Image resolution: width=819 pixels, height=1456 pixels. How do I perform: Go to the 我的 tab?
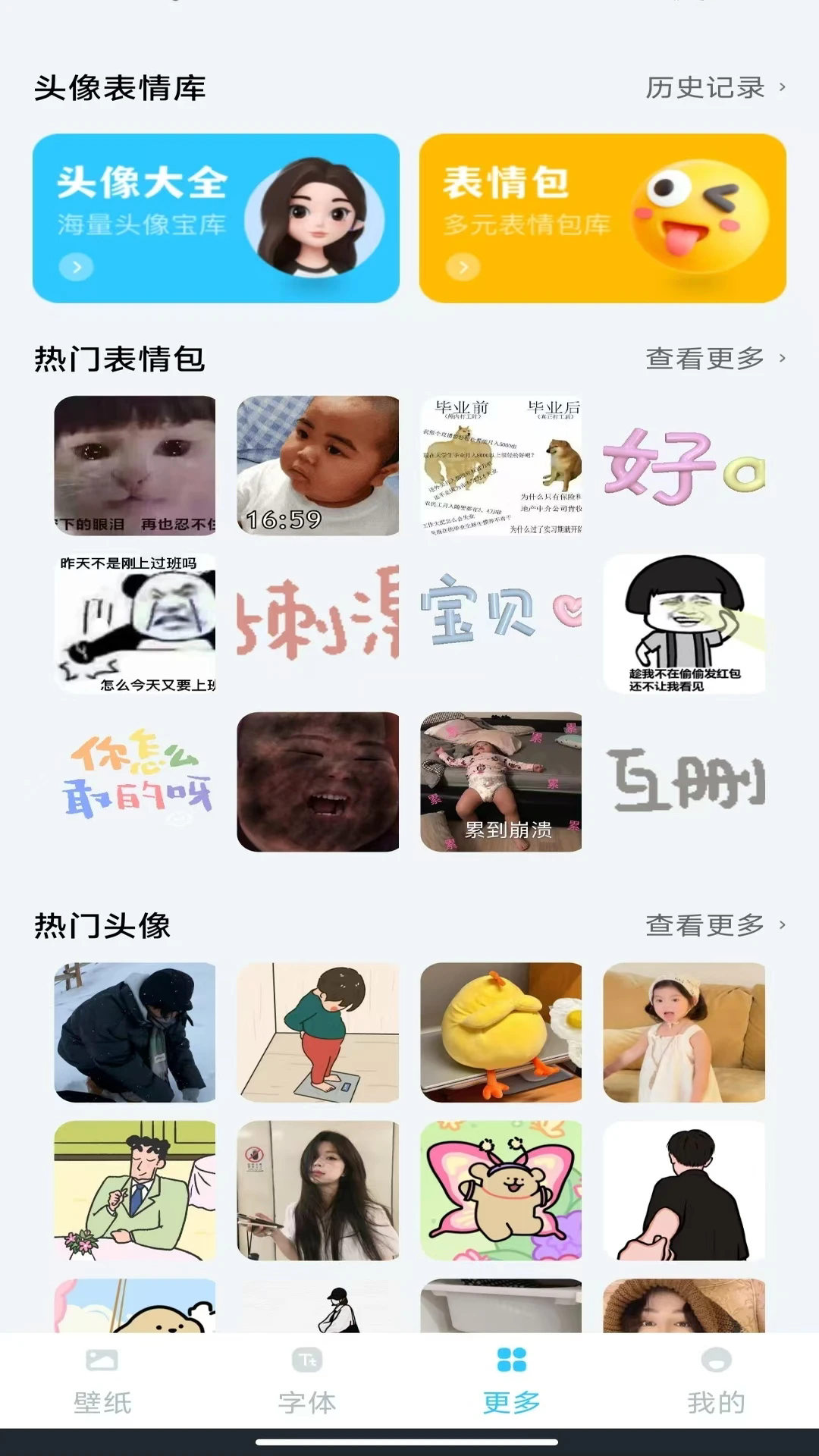pyautogui.click(x=716, y=1382)
